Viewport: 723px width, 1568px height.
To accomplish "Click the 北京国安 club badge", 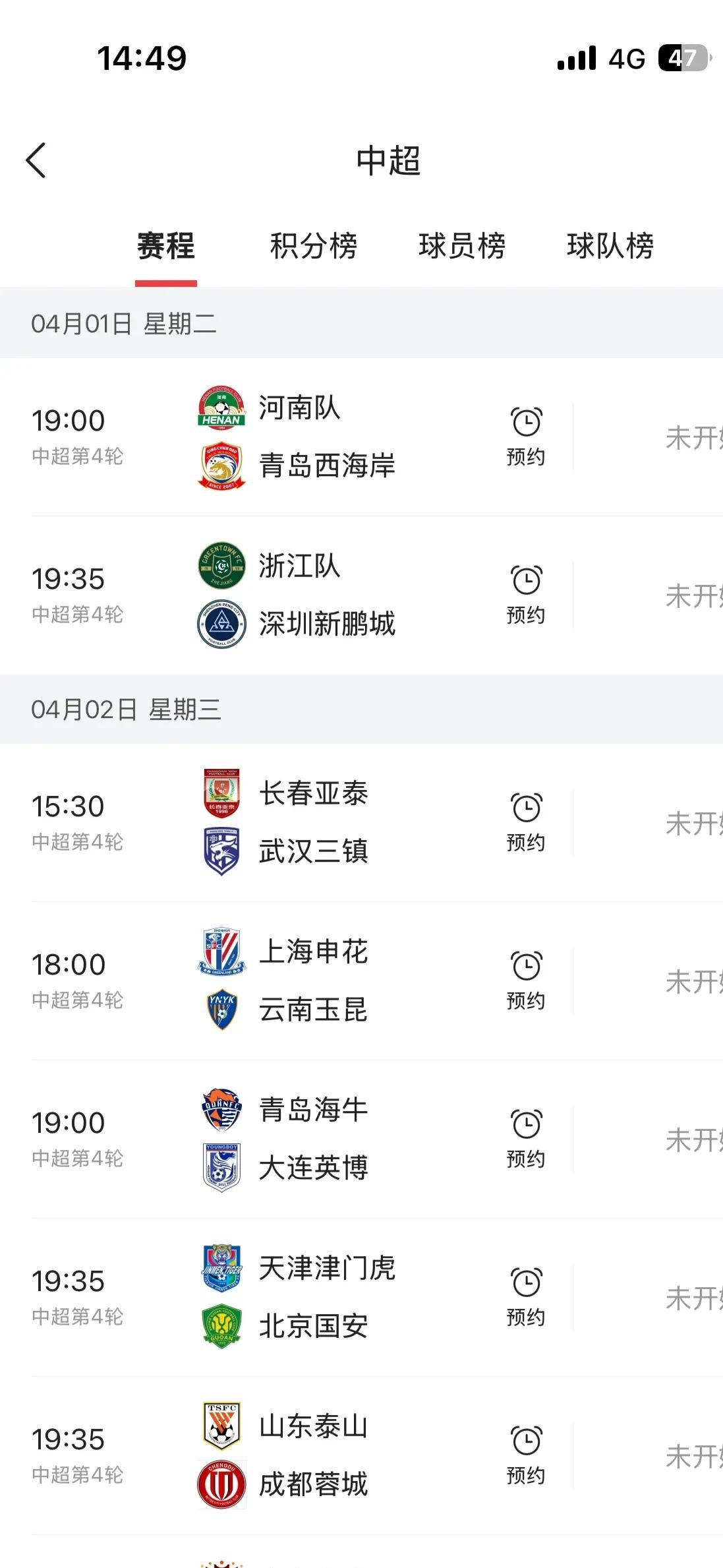I will (221, 1325).
